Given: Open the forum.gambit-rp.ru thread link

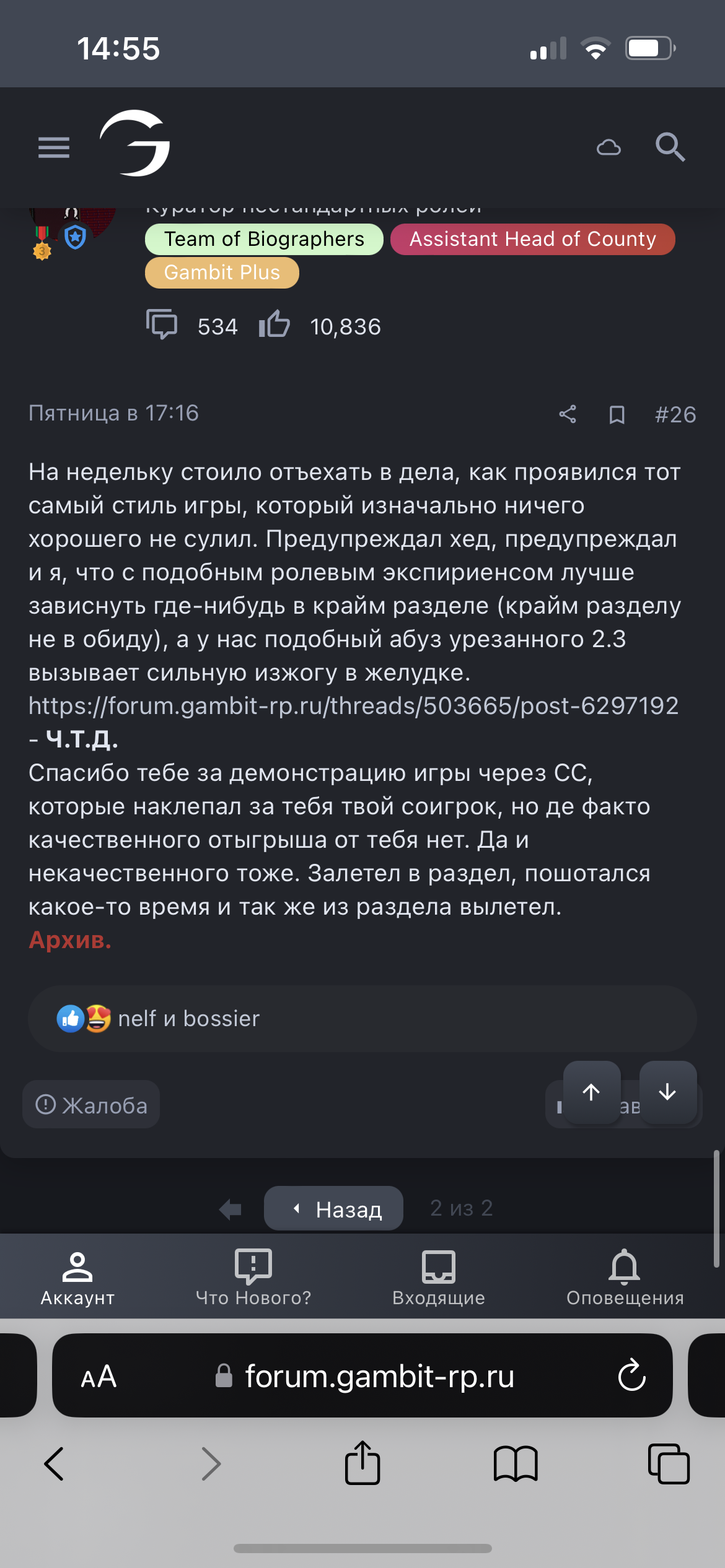Looking at the screenshot, I should tap(353, 706).
